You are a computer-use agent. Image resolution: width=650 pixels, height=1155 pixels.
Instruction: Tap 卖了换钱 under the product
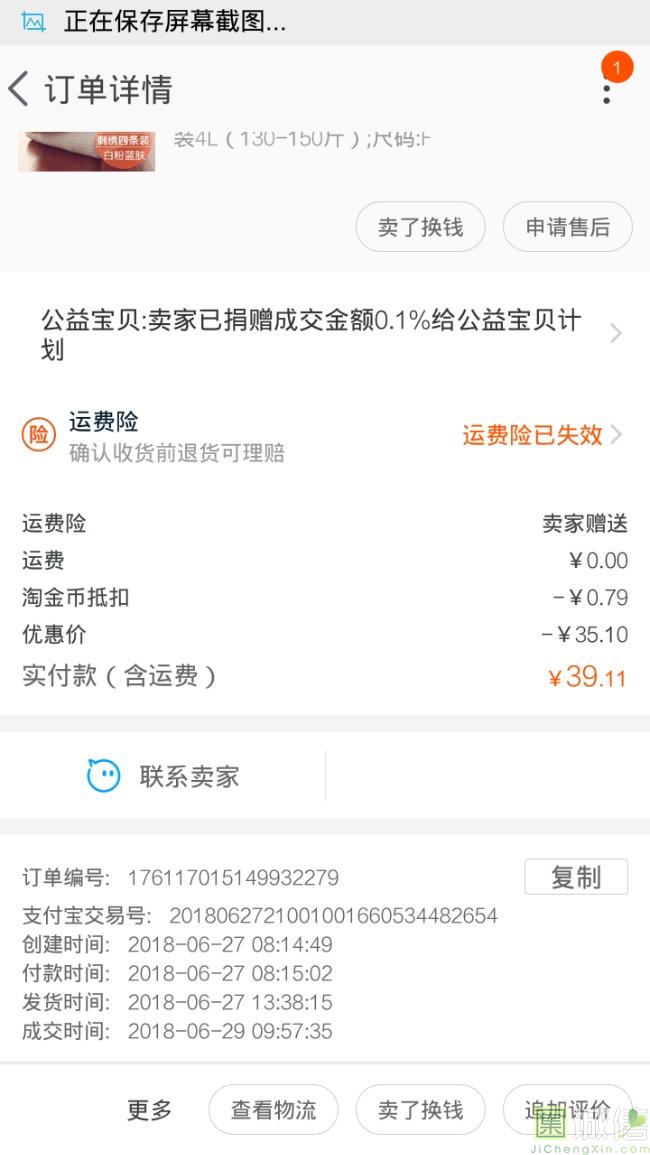pyautogui.click(x=420, y=227)
